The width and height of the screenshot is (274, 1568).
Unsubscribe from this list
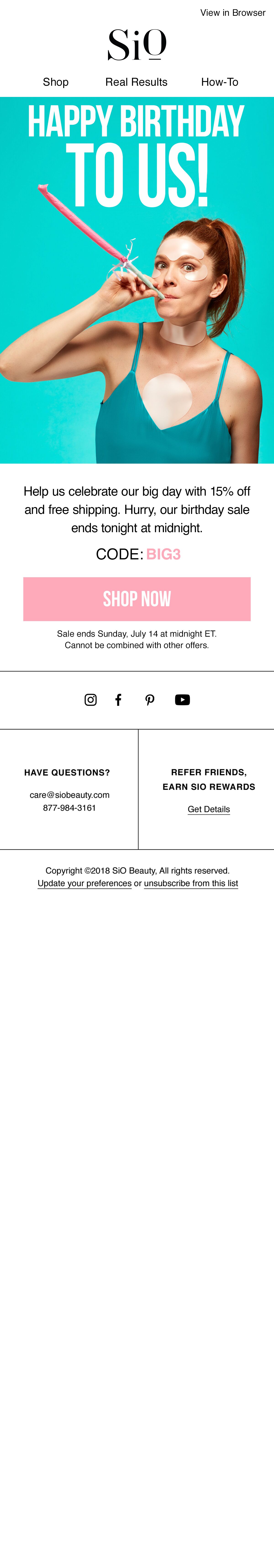coord(191,883)
